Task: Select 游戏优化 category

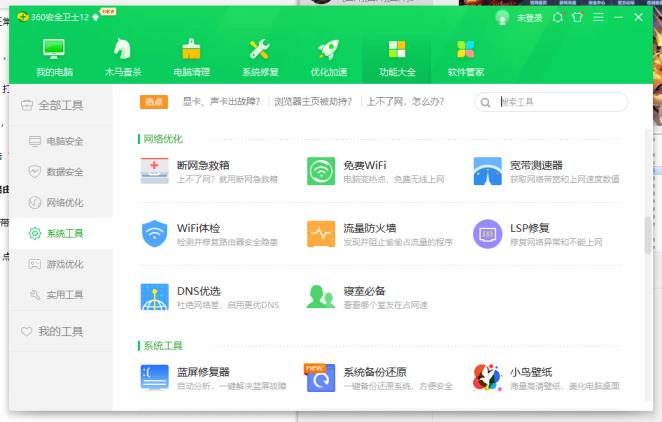Action: (63, 264)
